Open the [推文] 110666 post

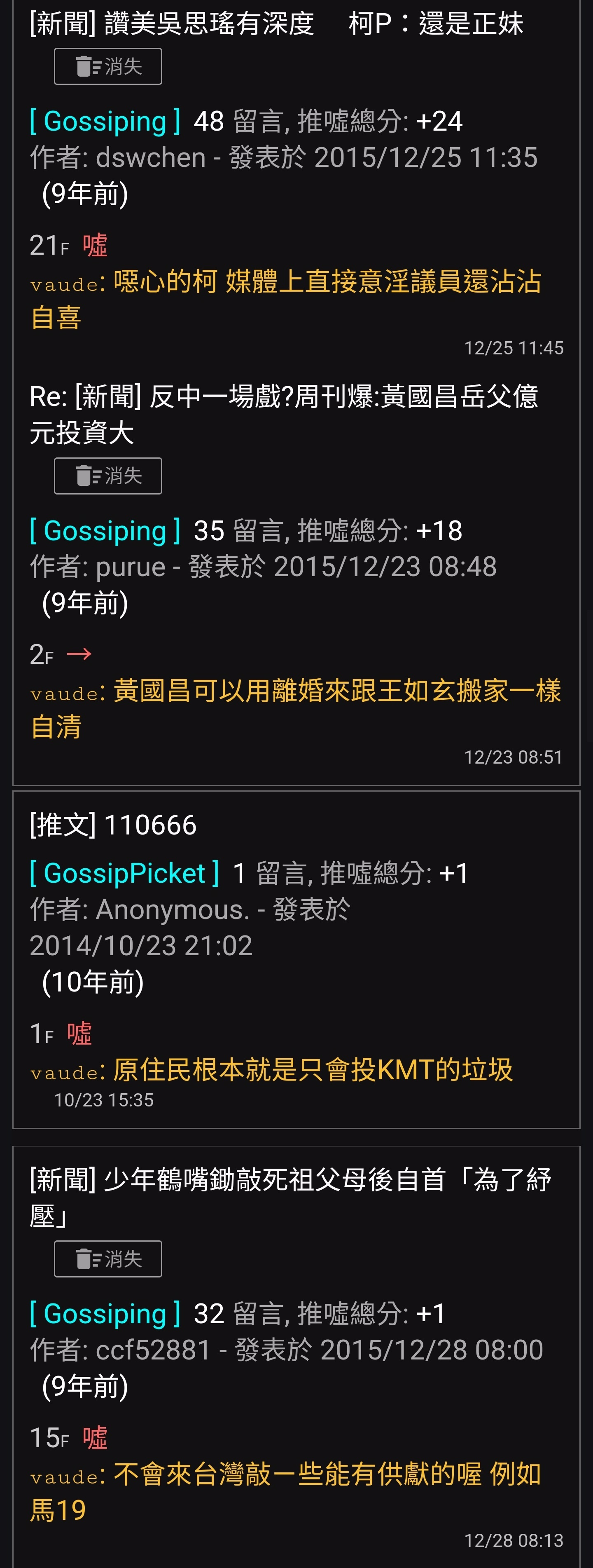pyautogui.click(x=113, y=825)
